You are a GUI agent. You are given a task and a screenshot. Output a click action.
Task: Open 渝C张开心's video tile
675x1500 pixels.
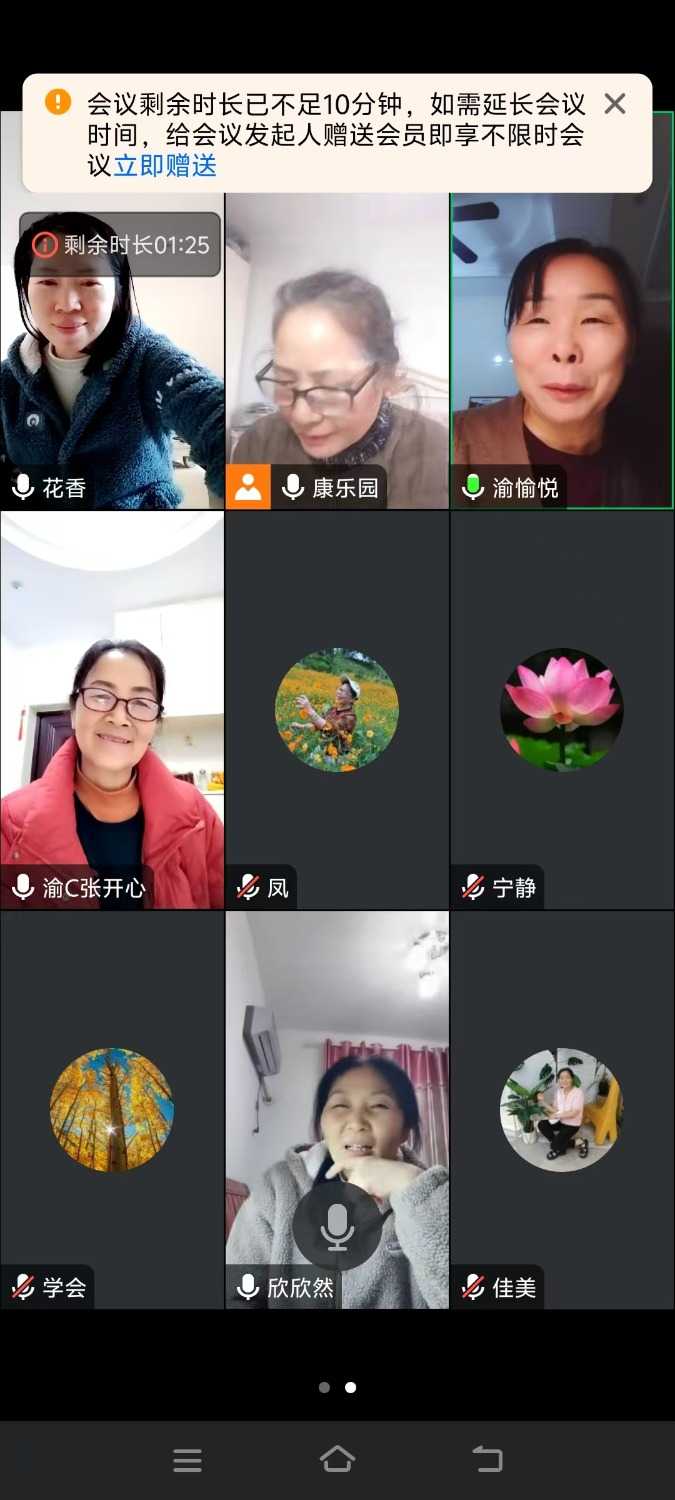(112, 710)
